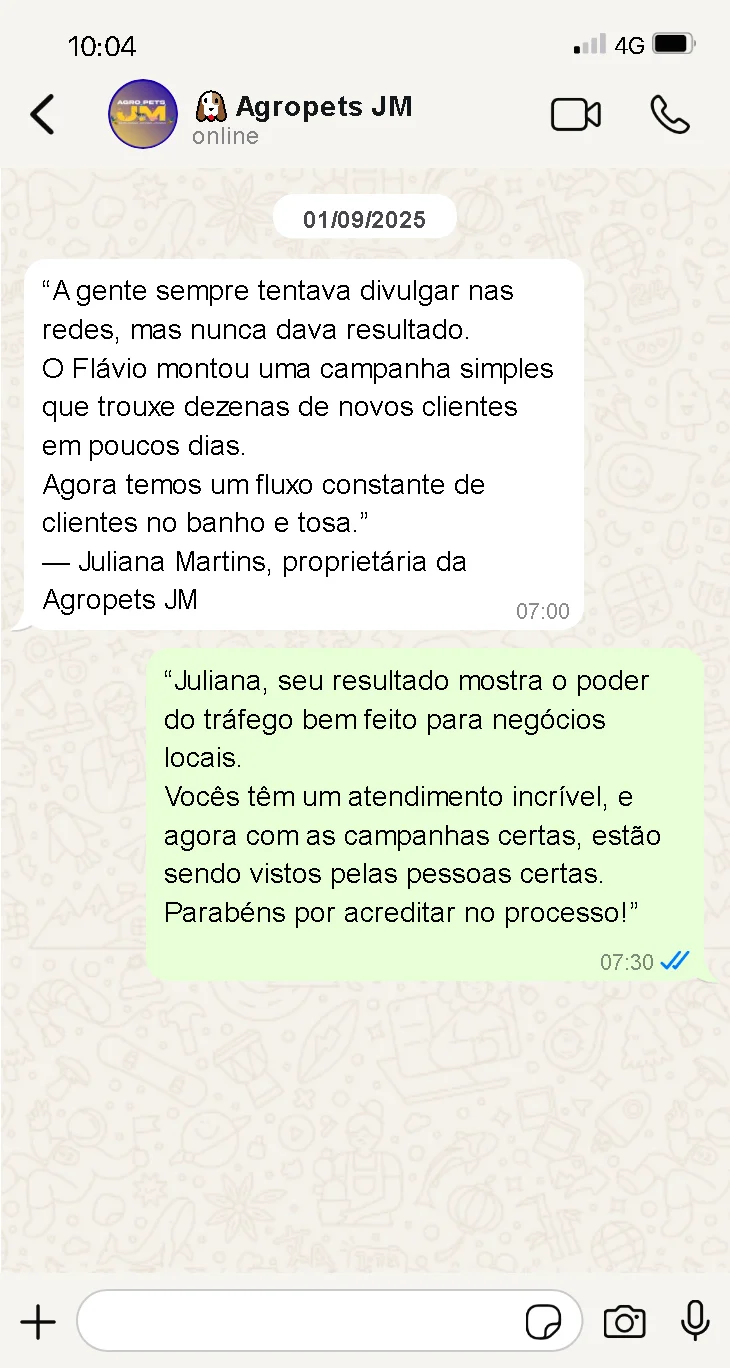
Task: Open the attachment plus menu
Action: point(38,1322)
